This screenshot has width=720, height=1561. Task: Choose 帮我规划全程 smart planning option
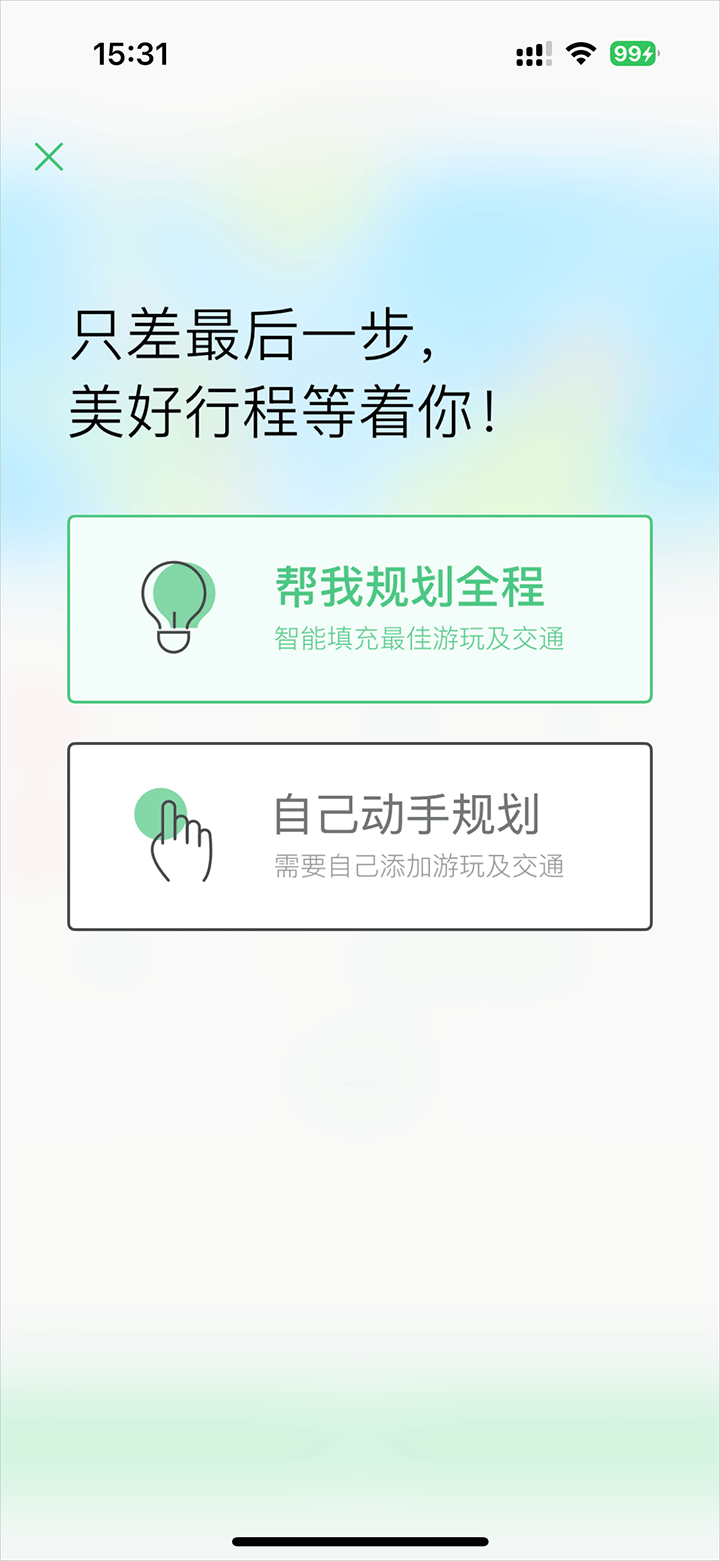[360, 609]
